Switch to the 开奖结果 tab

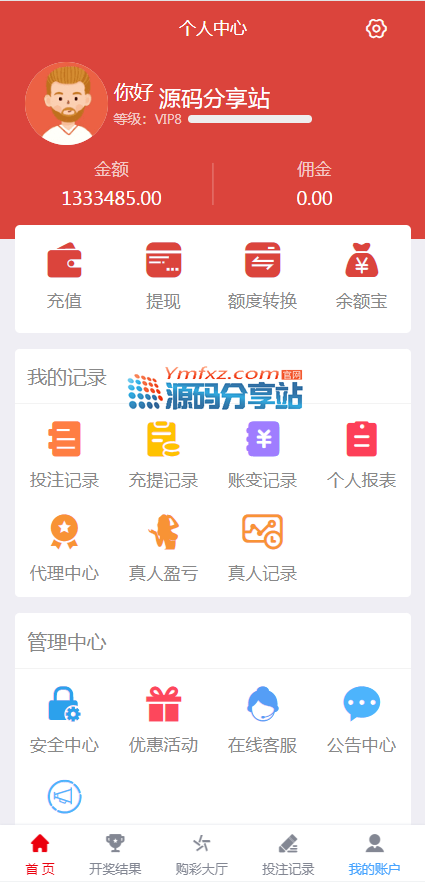pos(115,854)
